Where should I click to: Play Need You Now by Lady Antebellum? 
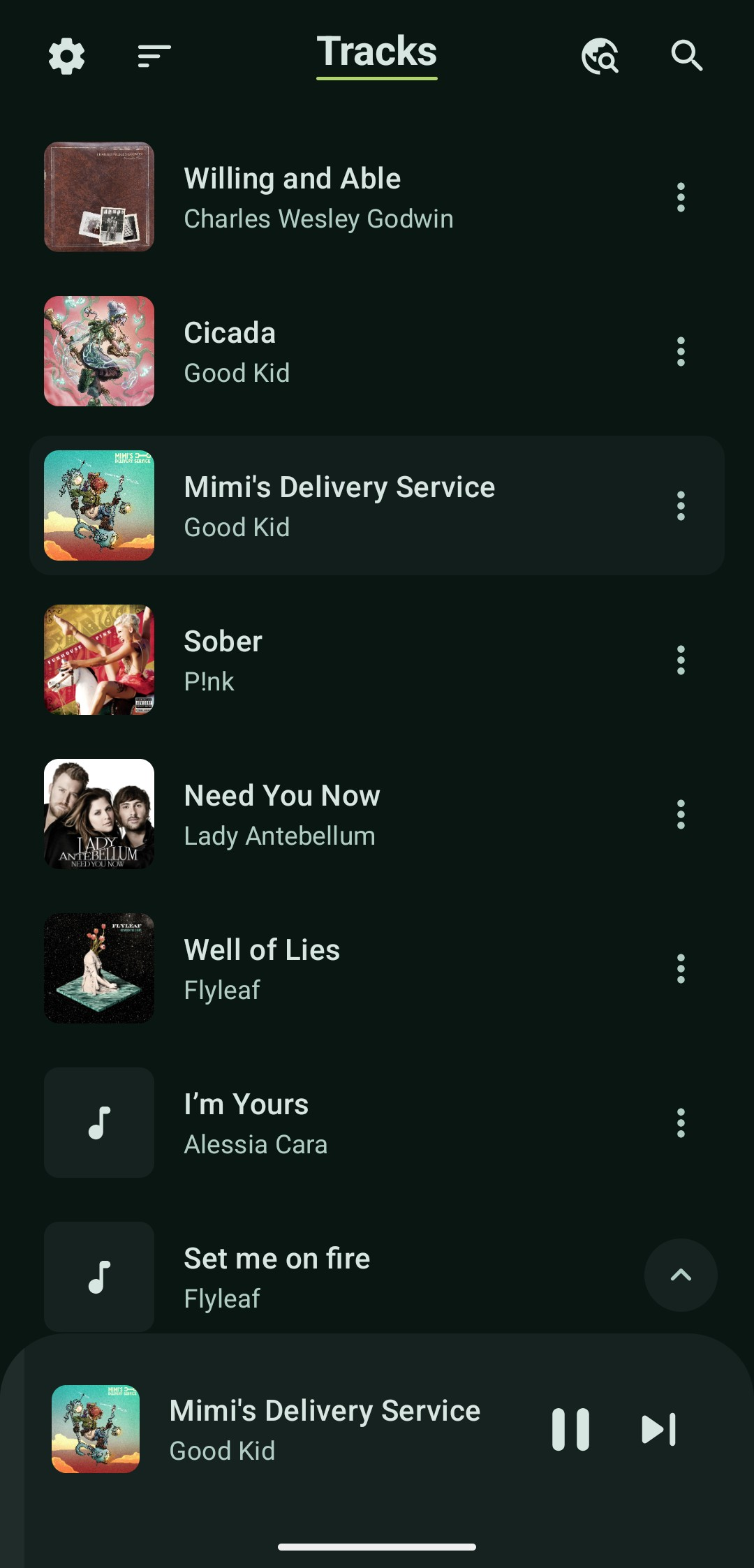click(377, 814)
